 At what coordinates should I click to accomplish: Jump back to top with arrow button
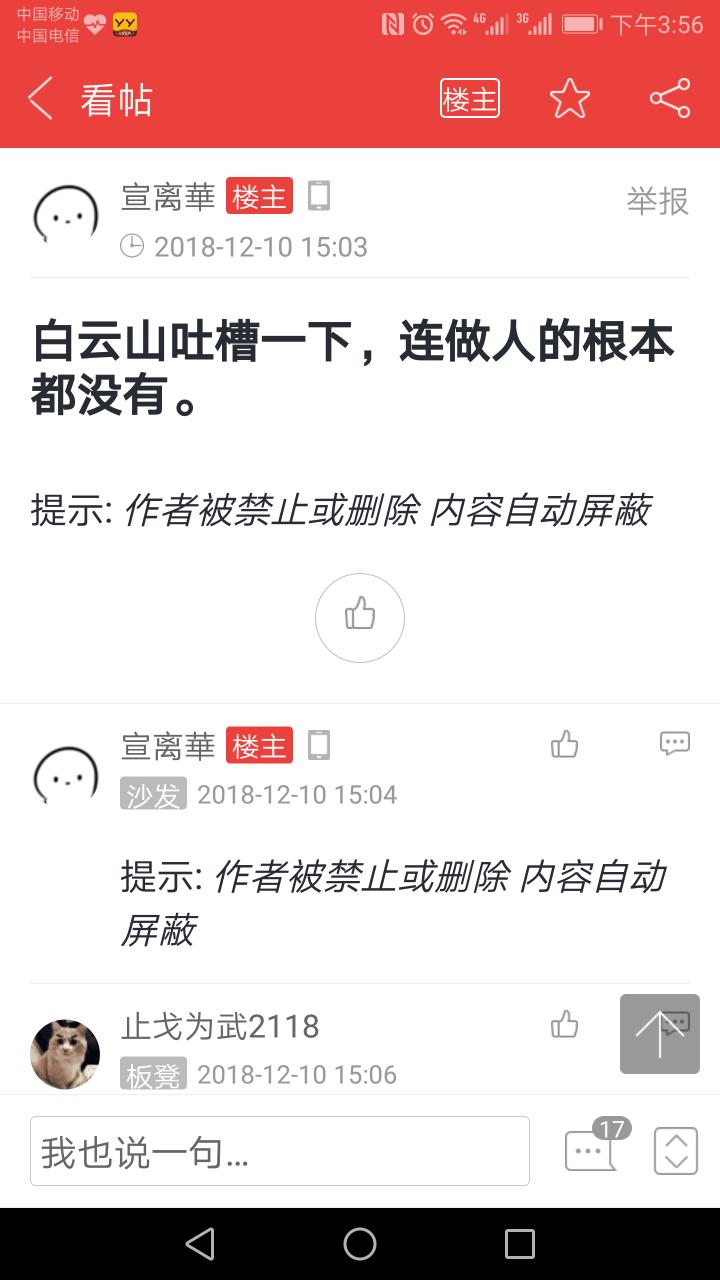[660, 1034]
